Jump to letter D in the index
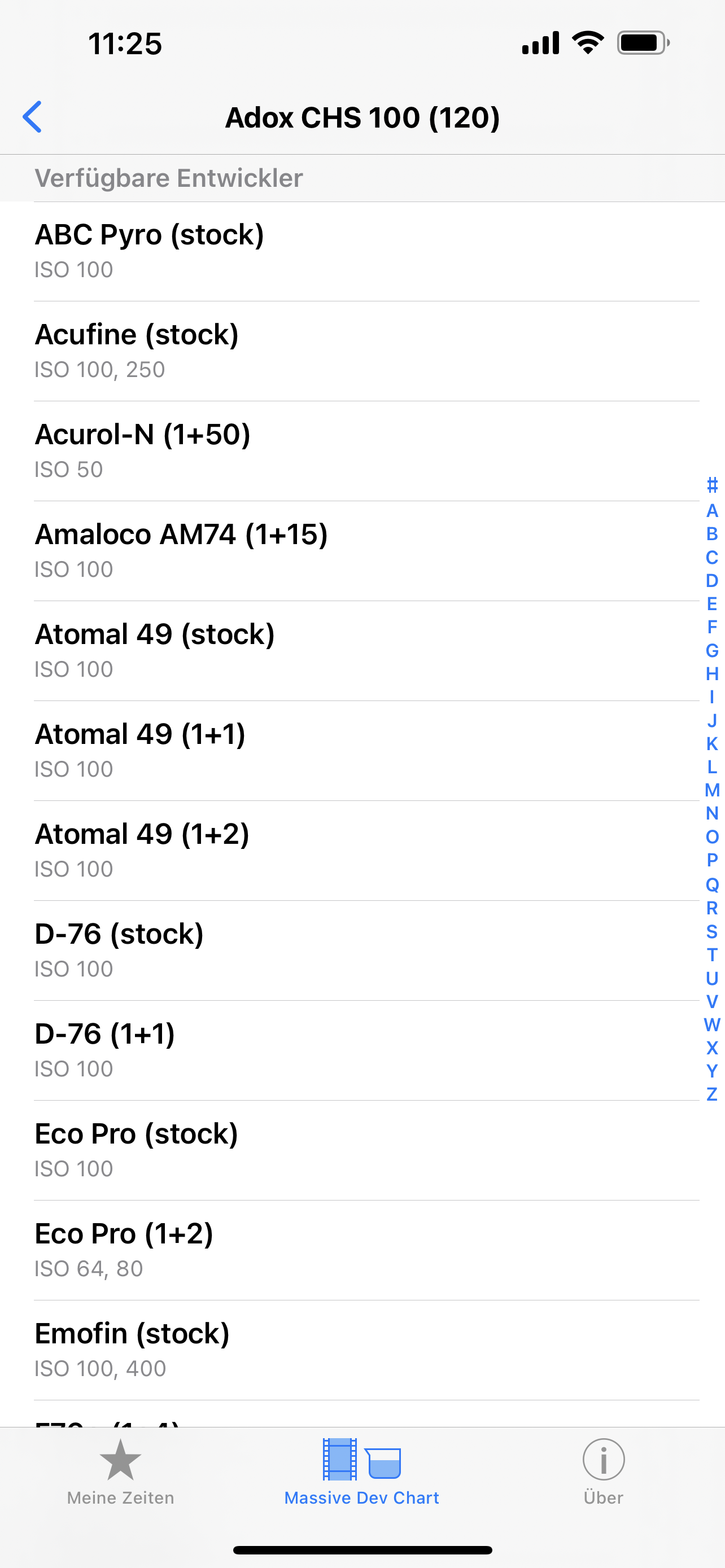This screenshot has height=1568, width=725. point(710,580)
